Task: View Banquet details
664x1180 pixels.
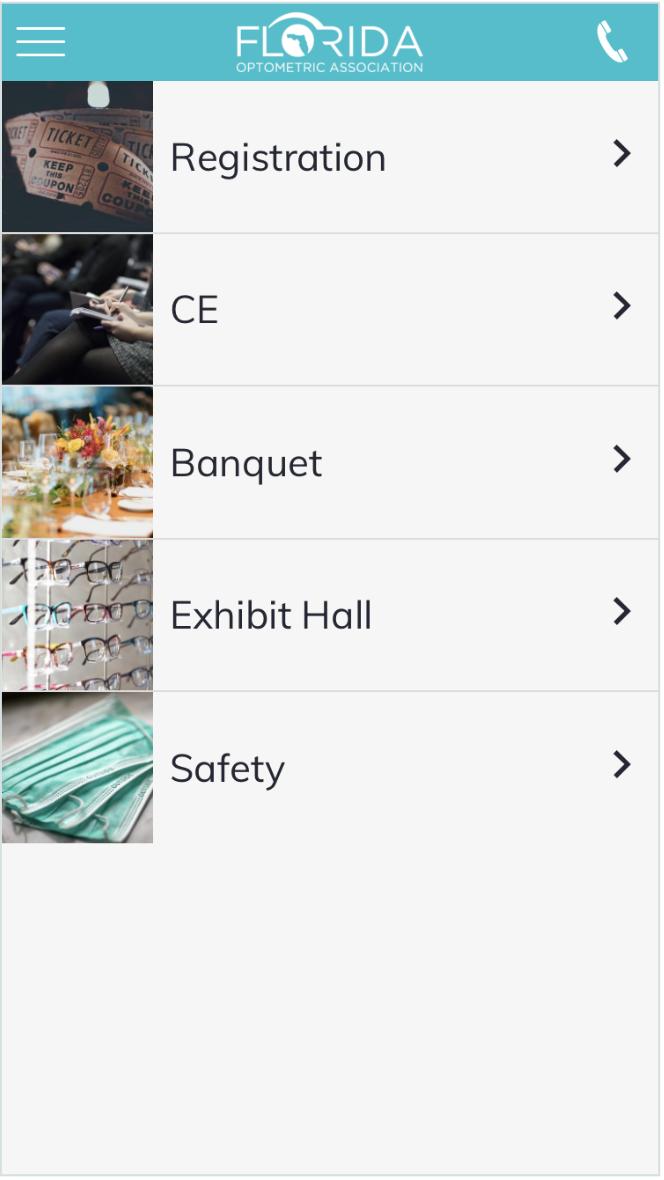Action: (x=330, y=463)
